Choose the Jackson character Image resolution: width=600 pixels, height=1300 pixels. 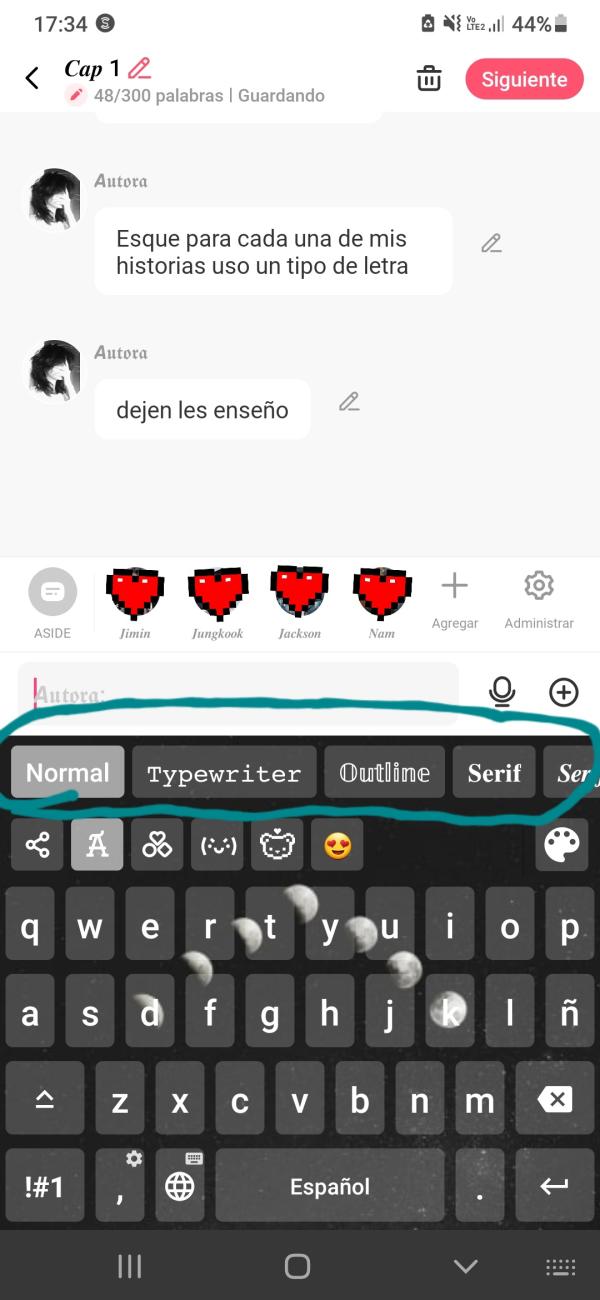(x=300, y=603)
